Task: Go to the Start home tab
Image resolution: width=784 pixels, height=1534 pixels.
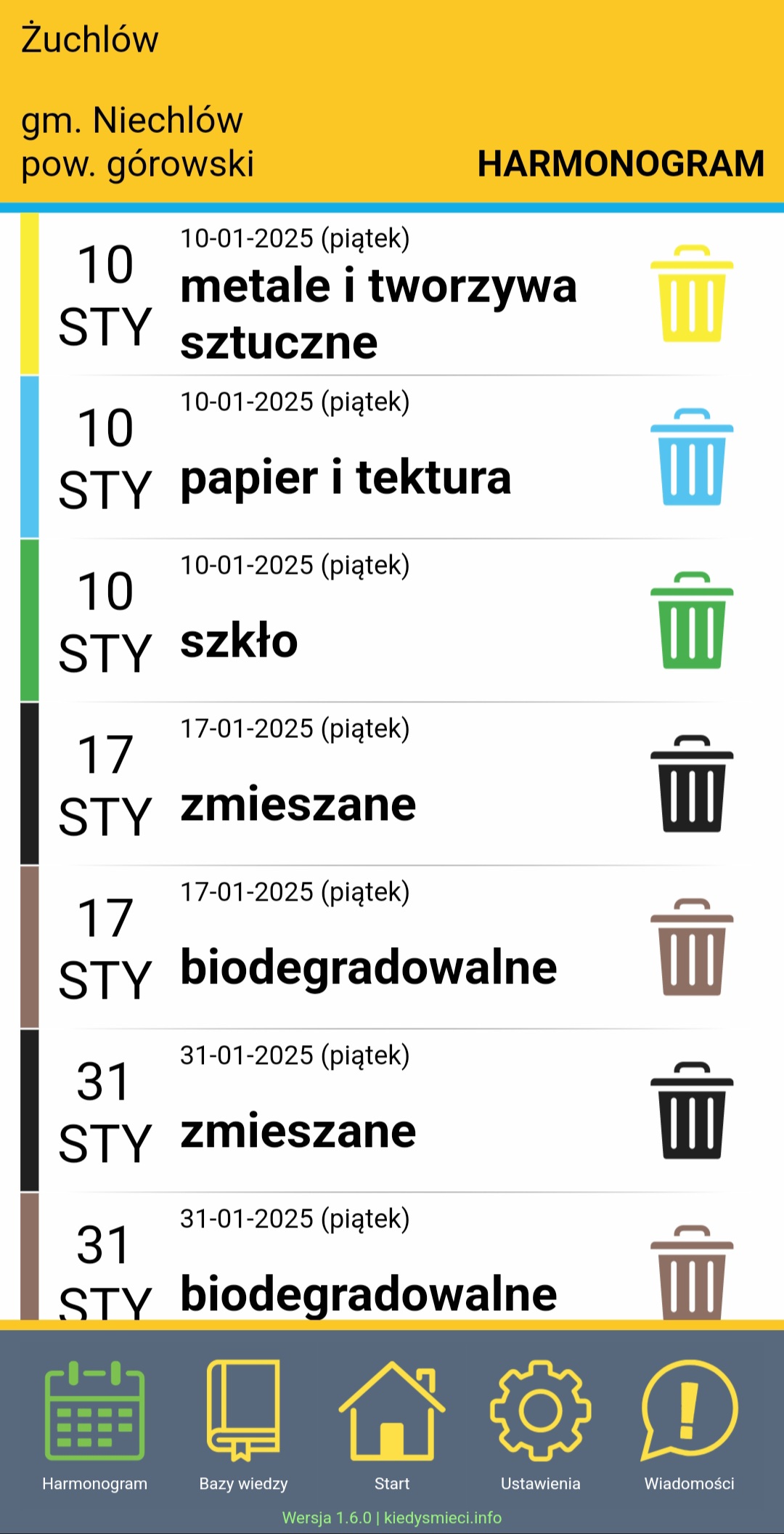Action: (392, 1424)
